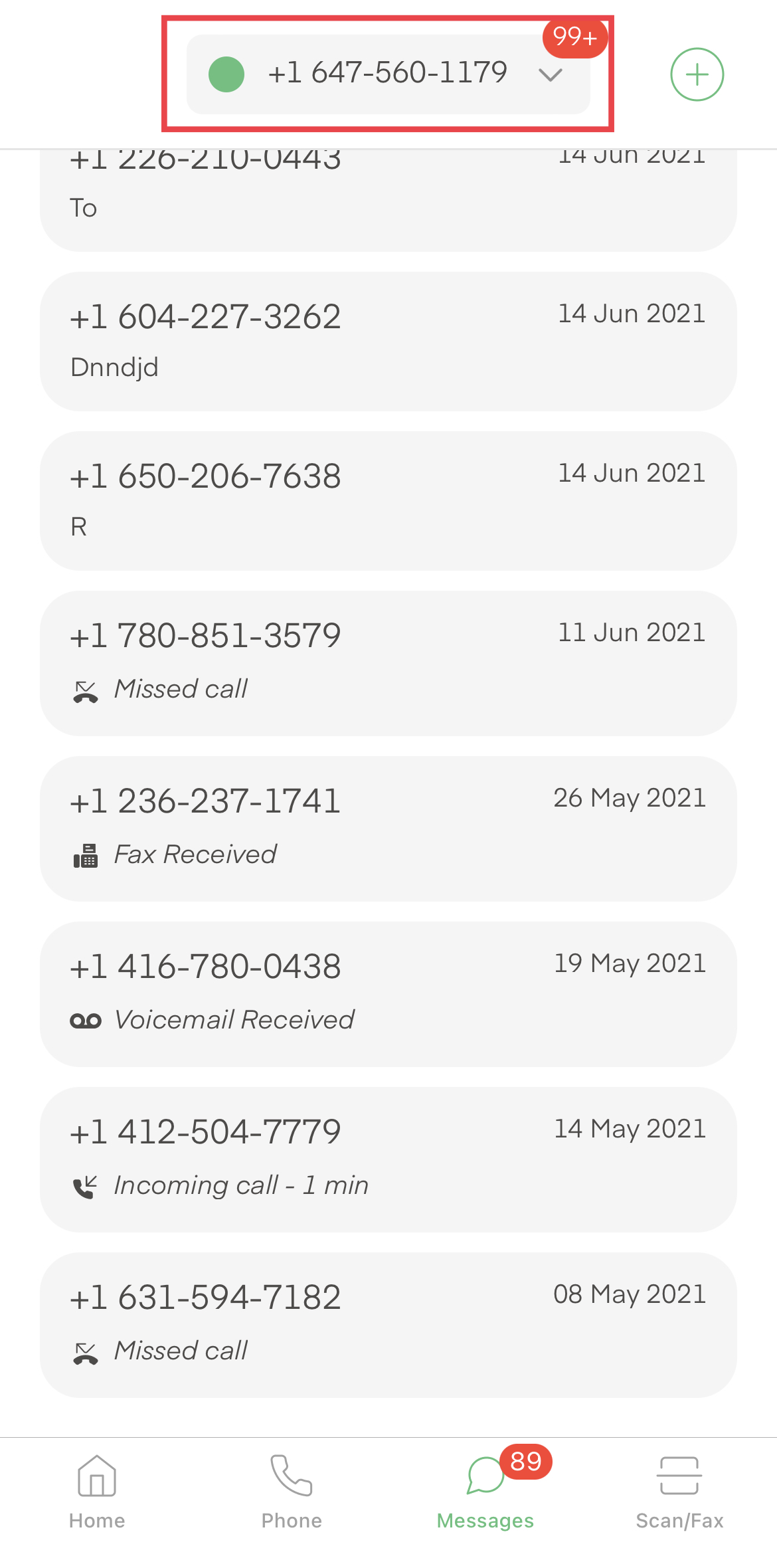Open incoming call entry +1 412-504-7779
The width and height of the screenshot is (777, 1568).
(x=388, y=1159)
